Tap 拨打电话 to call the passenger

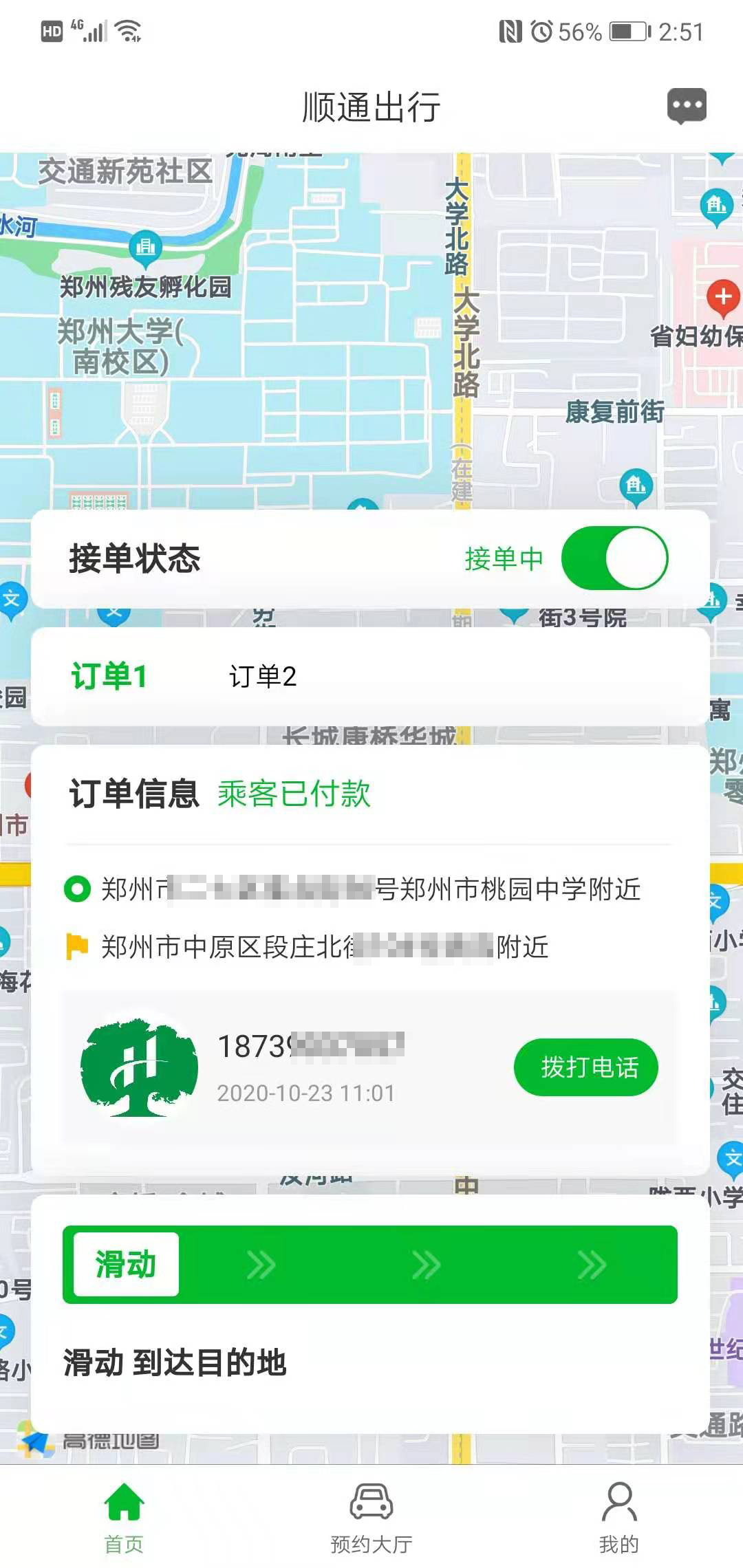click(x=586, y=1067)
